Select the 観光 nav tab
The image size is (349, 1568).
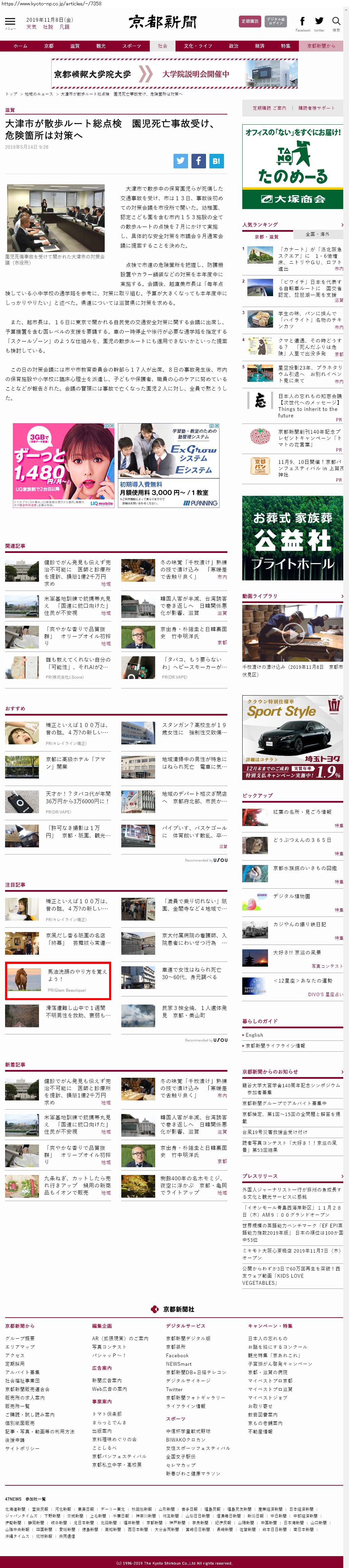coord(101,46)
